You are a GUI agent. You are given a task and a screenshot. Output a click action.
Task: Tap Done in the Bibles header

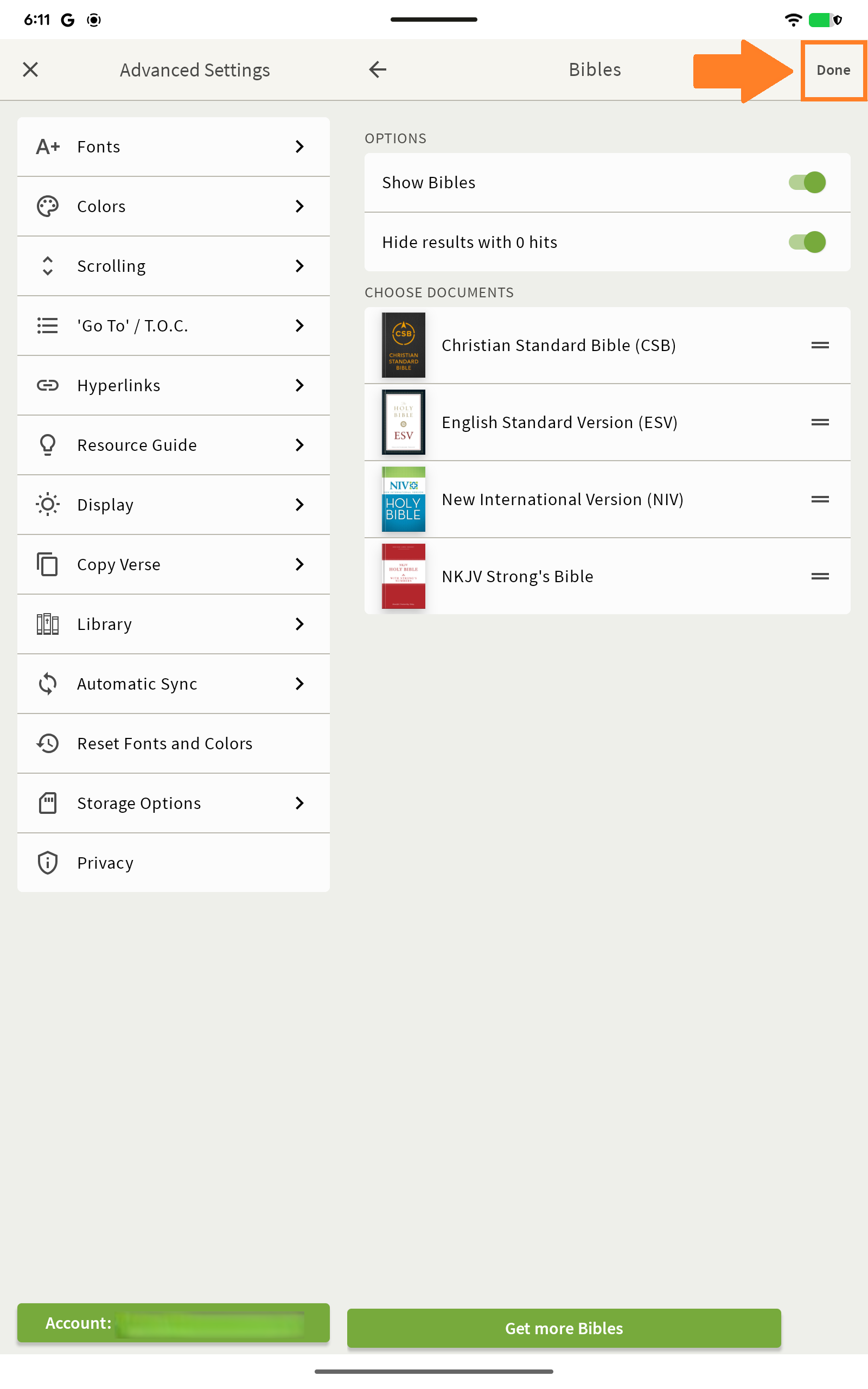(x=833, y=70)
